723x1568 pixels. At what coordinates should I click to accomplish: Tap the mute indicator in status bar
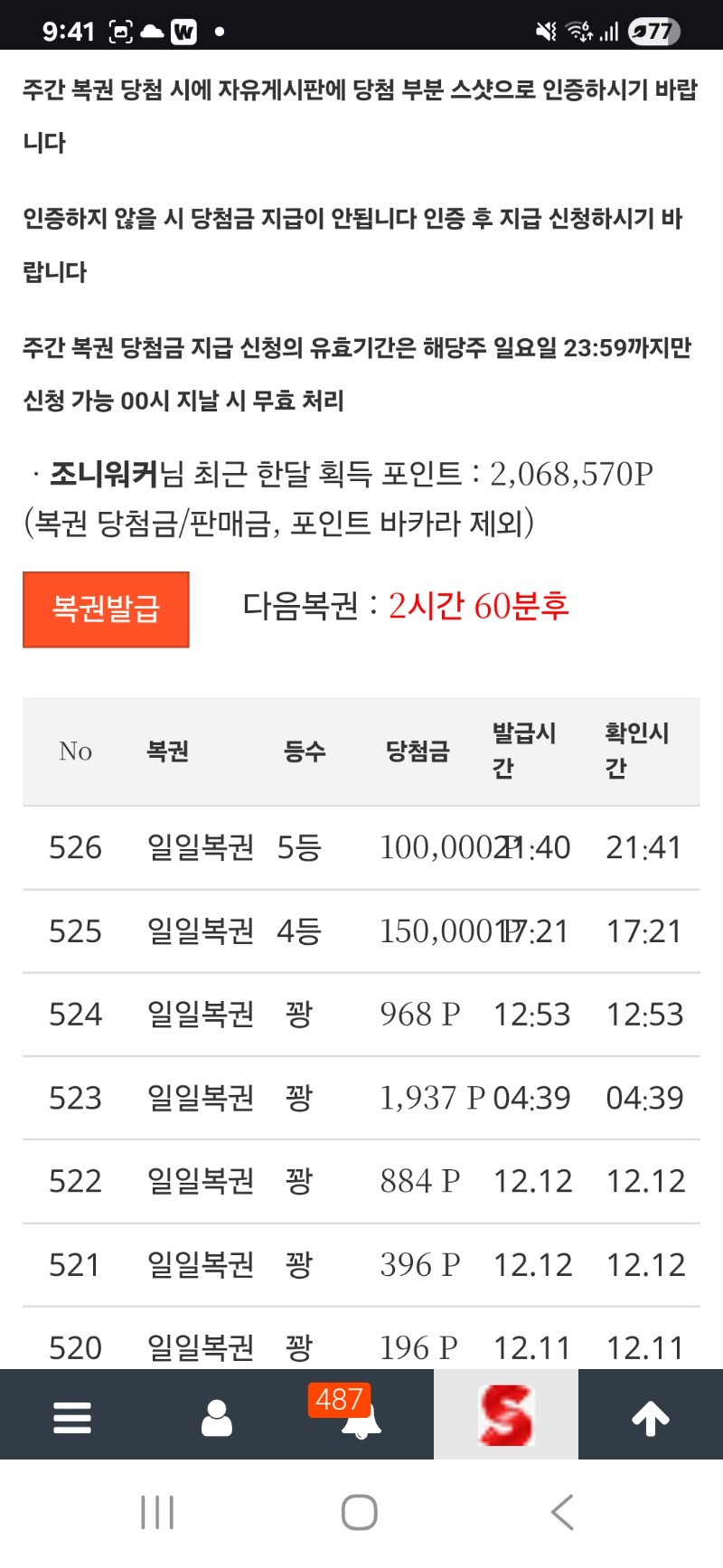(x=546, y=30)
